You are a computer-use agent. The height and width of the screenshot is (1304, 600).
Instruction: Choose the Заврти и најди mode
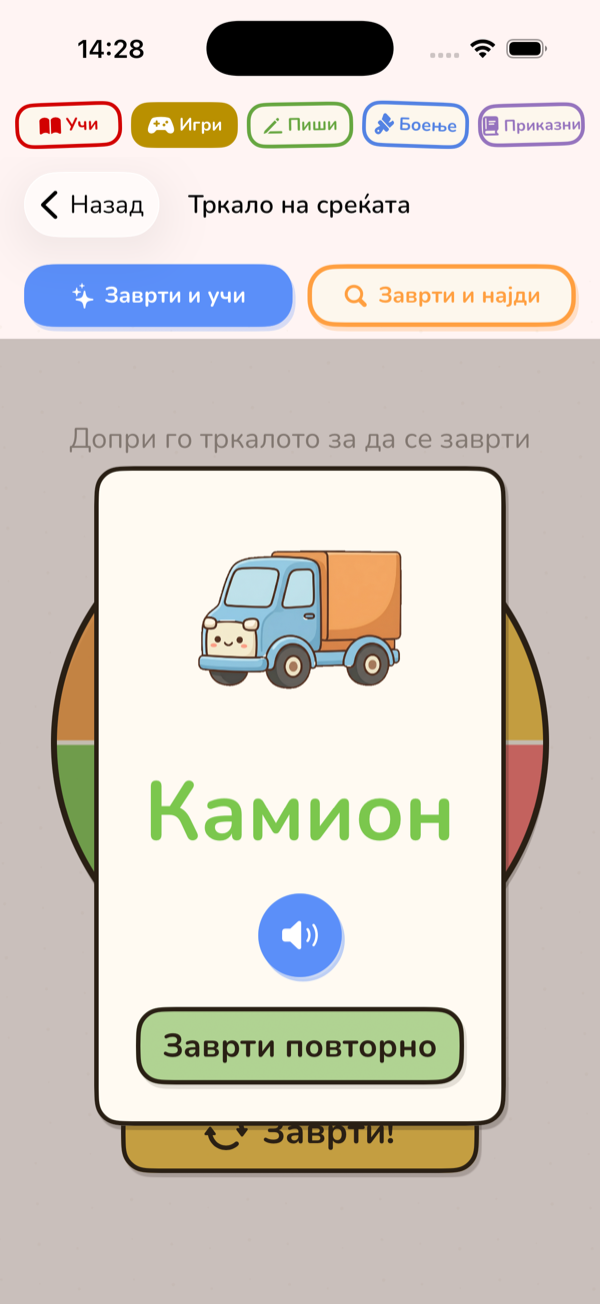pyautogui.click(x=441, y=296)
